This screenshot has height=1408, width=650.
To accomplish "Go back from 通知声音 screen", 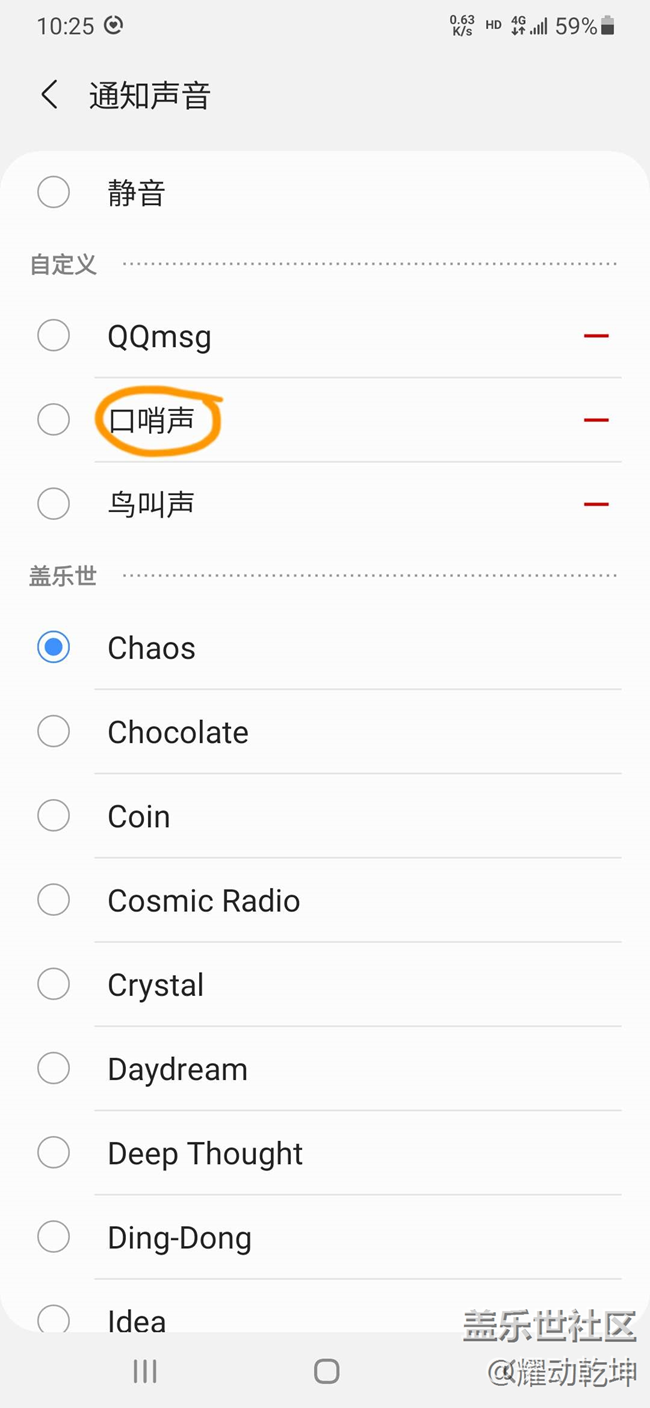I will point(49,95).
